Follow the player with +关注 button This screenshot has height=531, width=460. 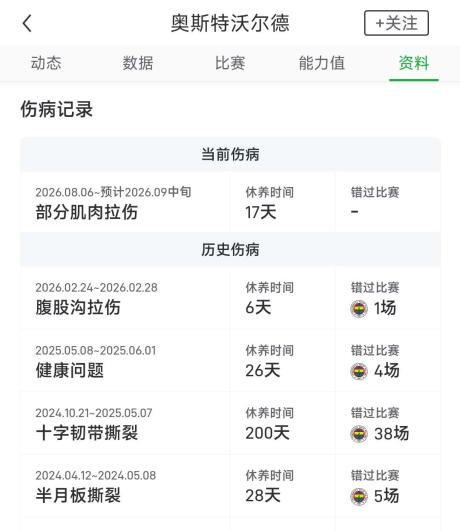[396, 23]
